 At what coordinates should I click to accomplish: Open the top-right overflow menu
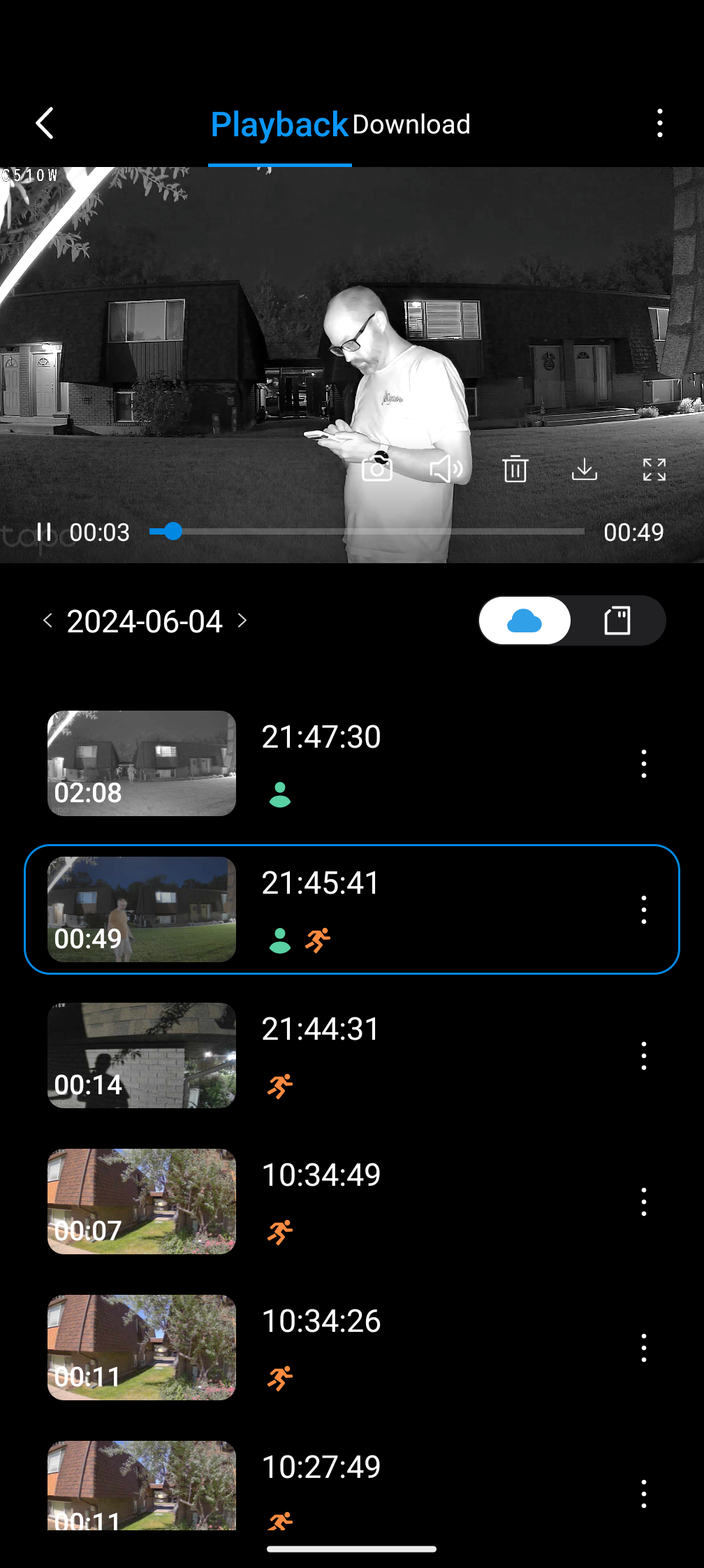point(659,124)
